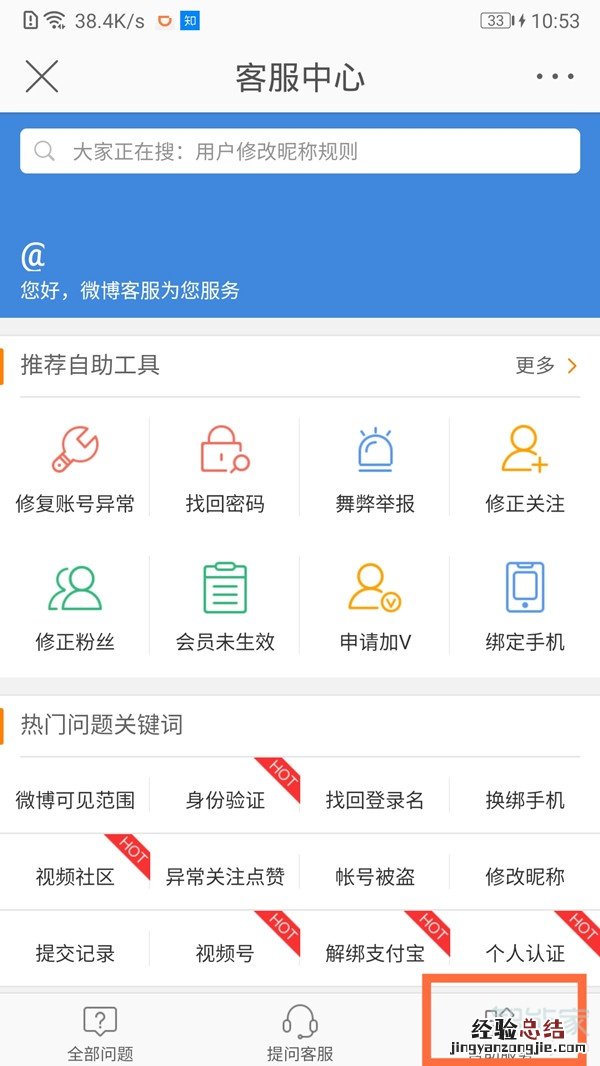Select 找回密码 to recover password

click(225, 470)
